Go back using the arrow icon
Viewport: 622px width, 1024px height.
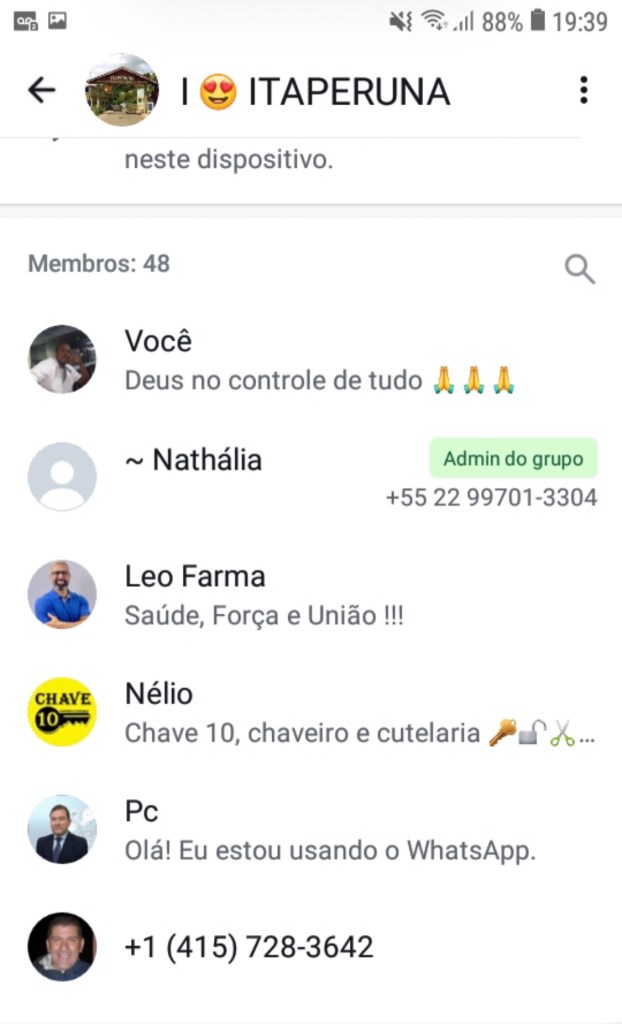41,91
